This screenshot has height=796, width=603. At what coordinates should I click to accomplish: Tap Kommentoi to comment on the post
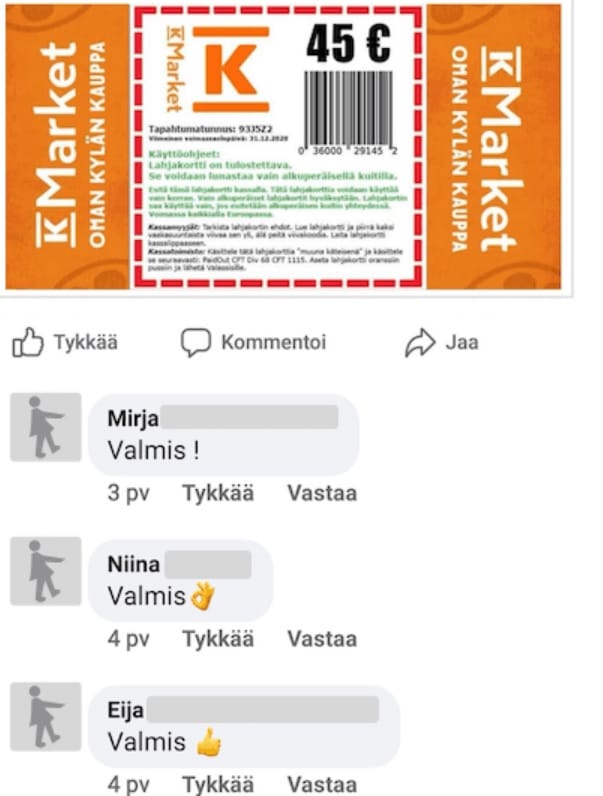[x=253, y=343]
